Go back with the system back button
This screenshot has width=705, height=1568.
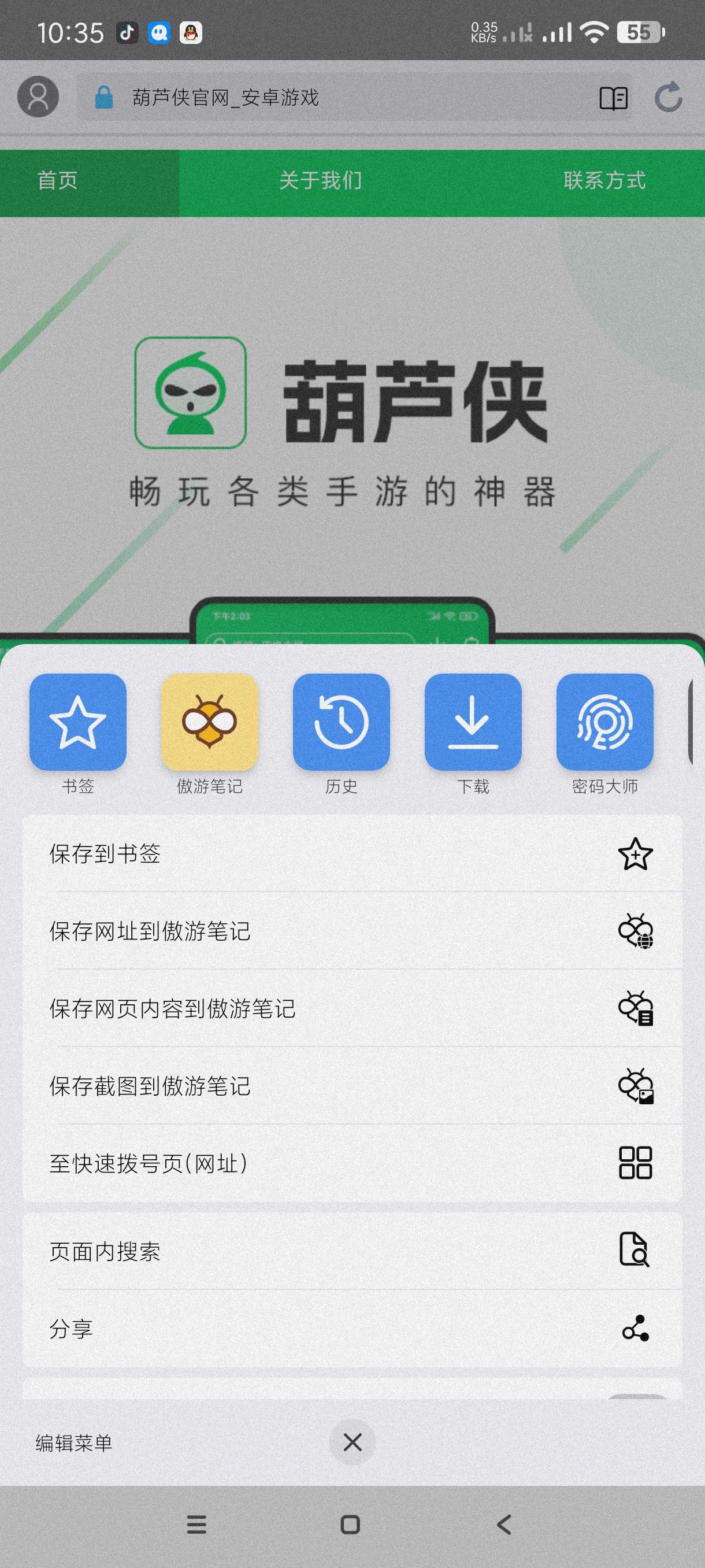pyautogui.click(x=504, y=1524)
